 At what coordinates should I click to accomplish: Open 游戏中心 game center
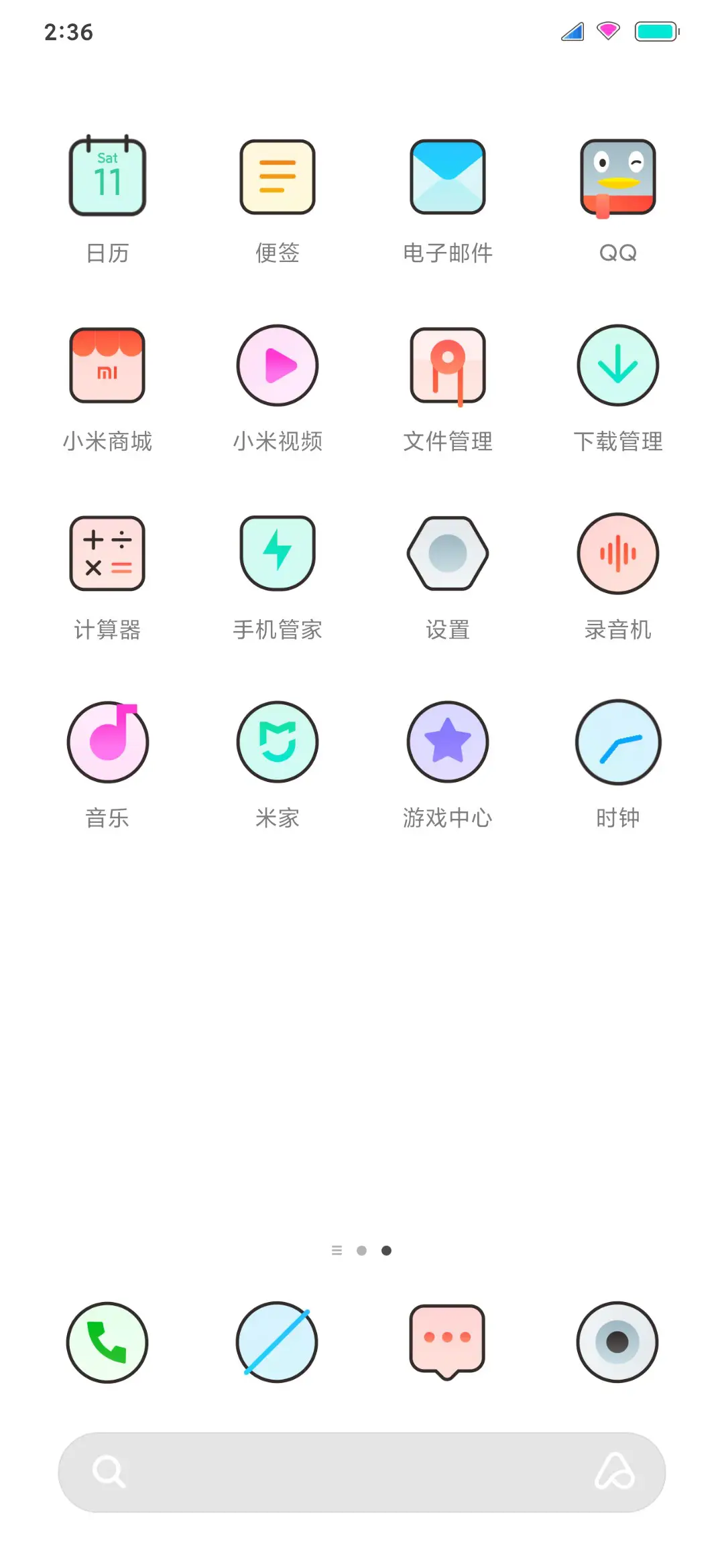pos(448,742)
